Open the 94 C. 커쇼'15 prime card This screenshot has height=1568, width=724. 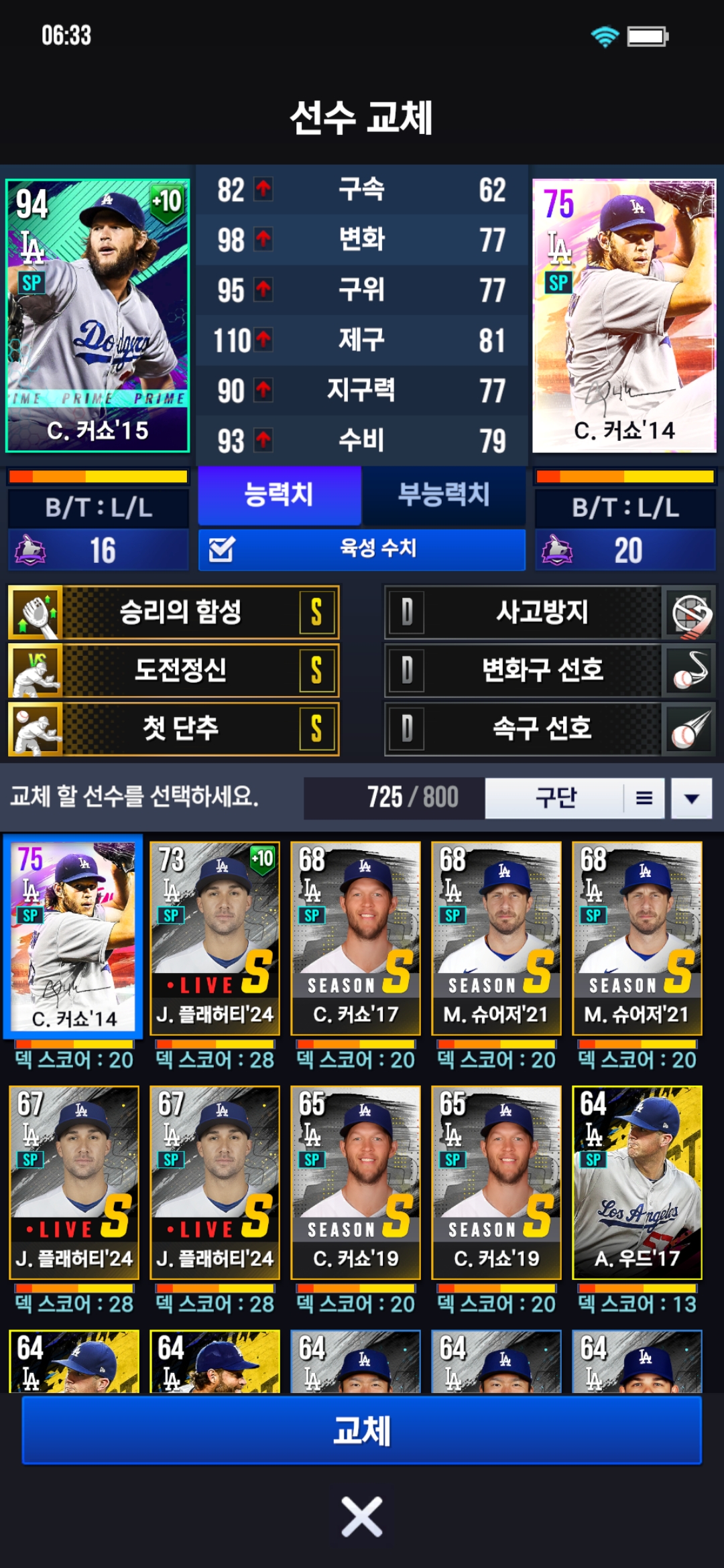pos(98,315)
